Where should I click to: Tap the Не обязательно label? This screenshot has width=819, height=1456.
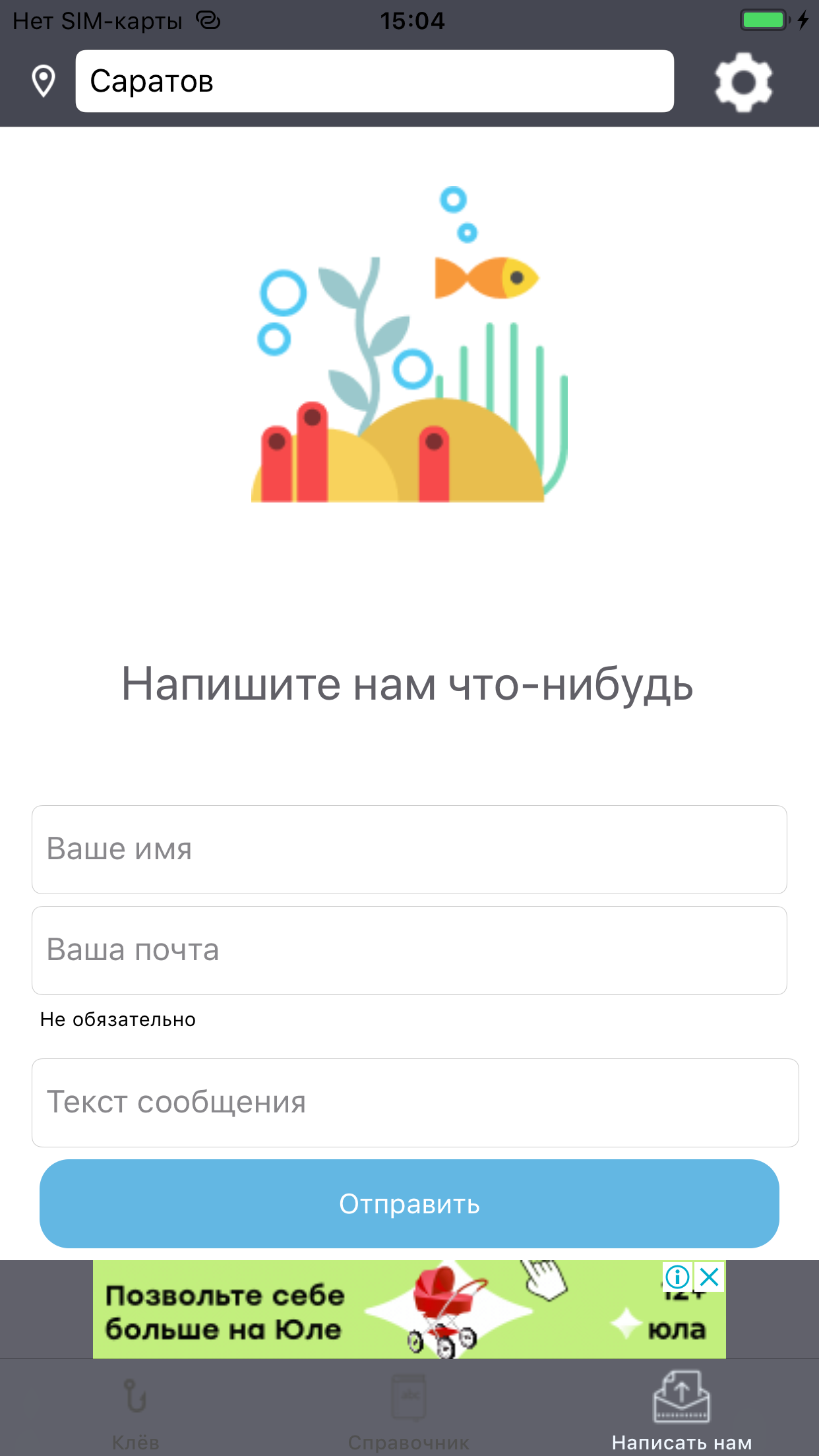click(x=117, y=1019)
